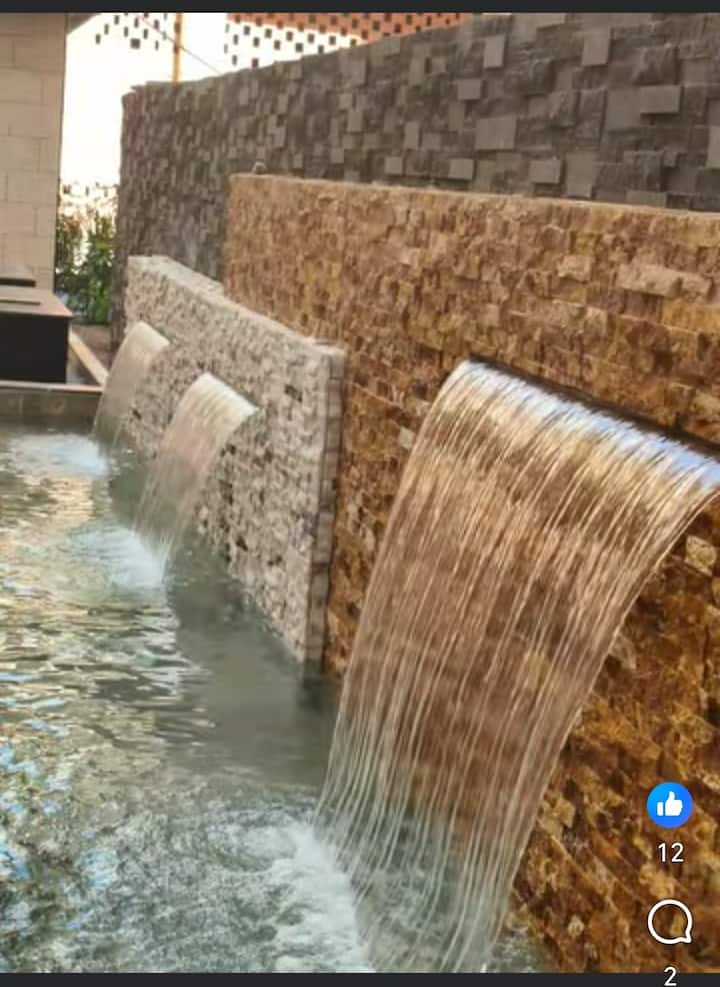Open the comments bubble icon
Viewport: 720px width, 987px height.
669,922
